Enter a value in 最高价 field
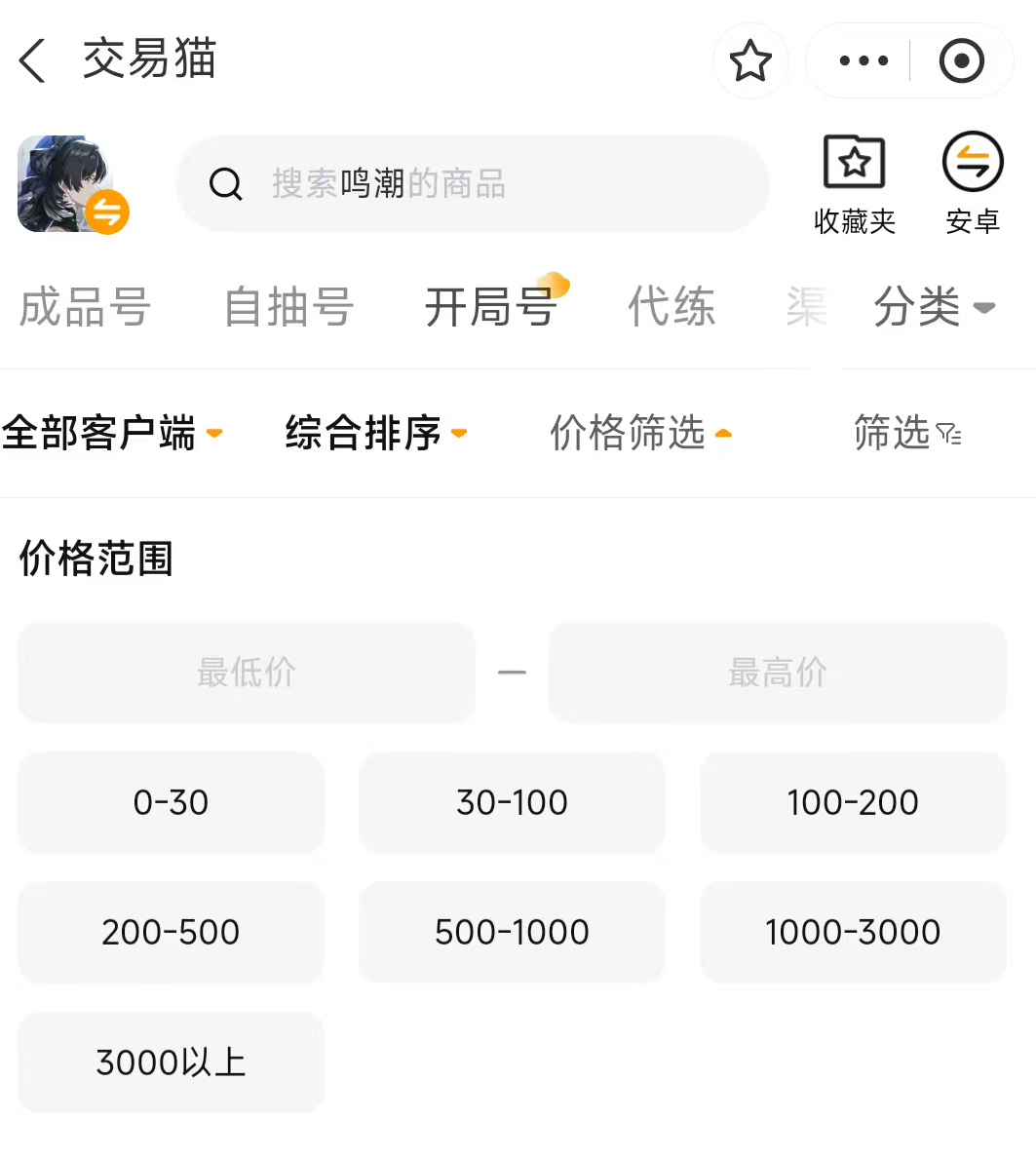 777,673
